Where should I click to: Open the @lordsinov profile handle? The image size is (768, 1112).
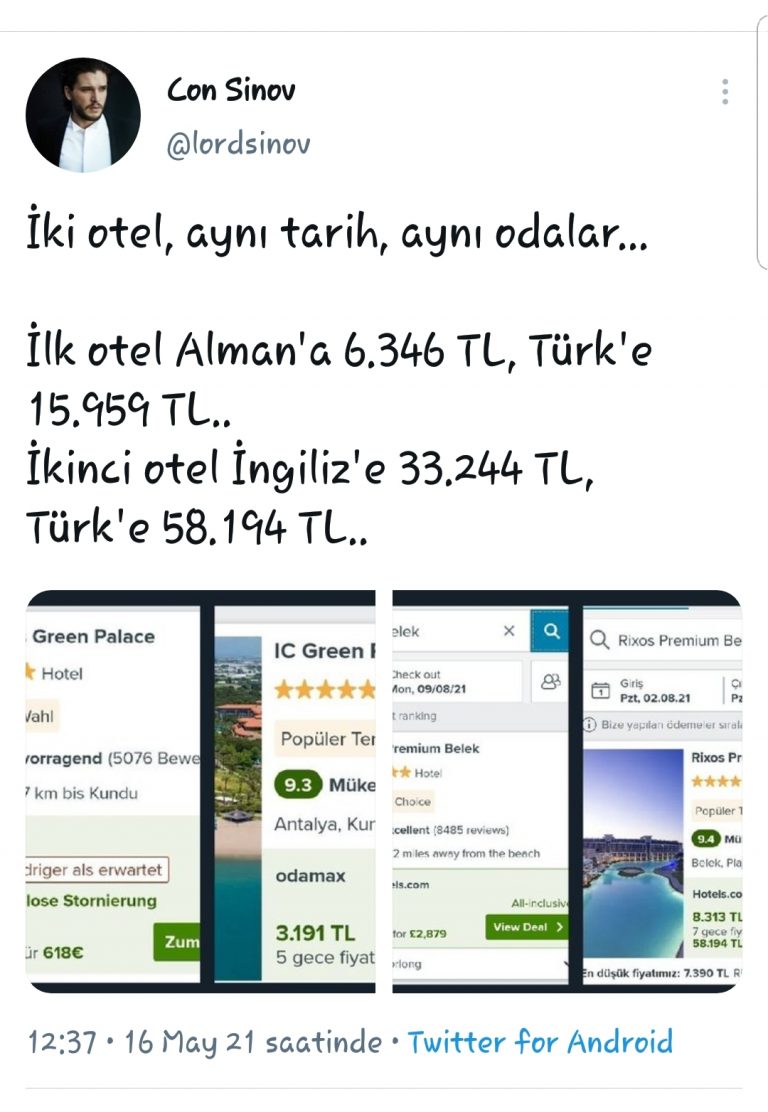click(238, 144)
